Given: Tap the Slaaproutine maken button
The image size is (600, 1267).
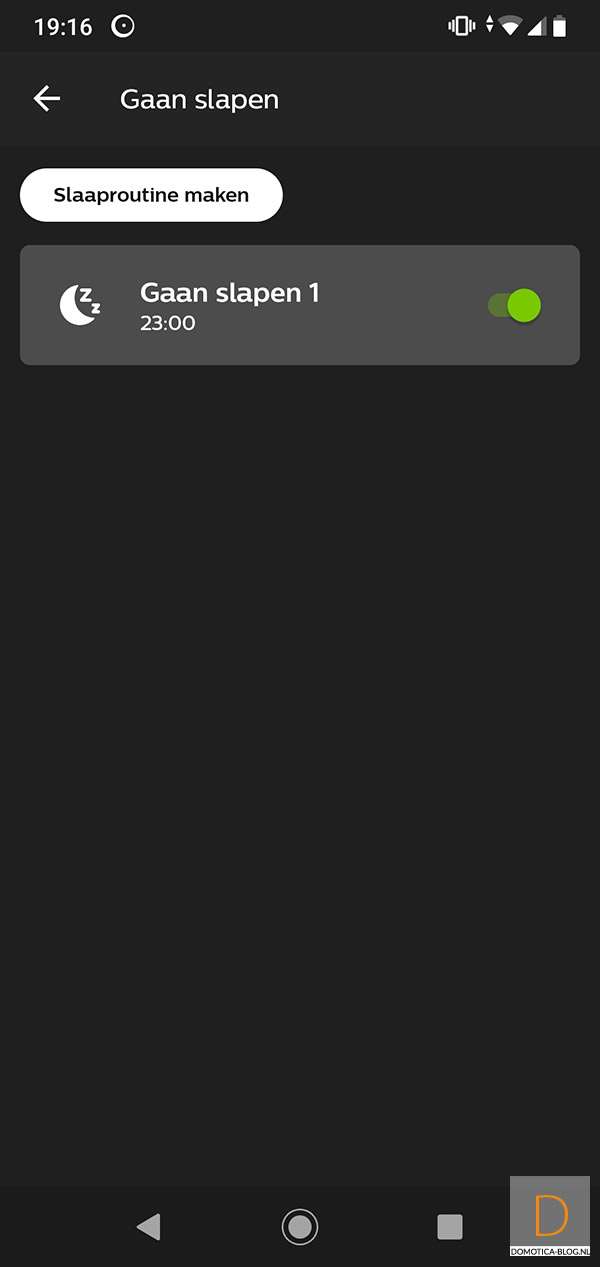Looking at the screenshot, I should 151,195.
